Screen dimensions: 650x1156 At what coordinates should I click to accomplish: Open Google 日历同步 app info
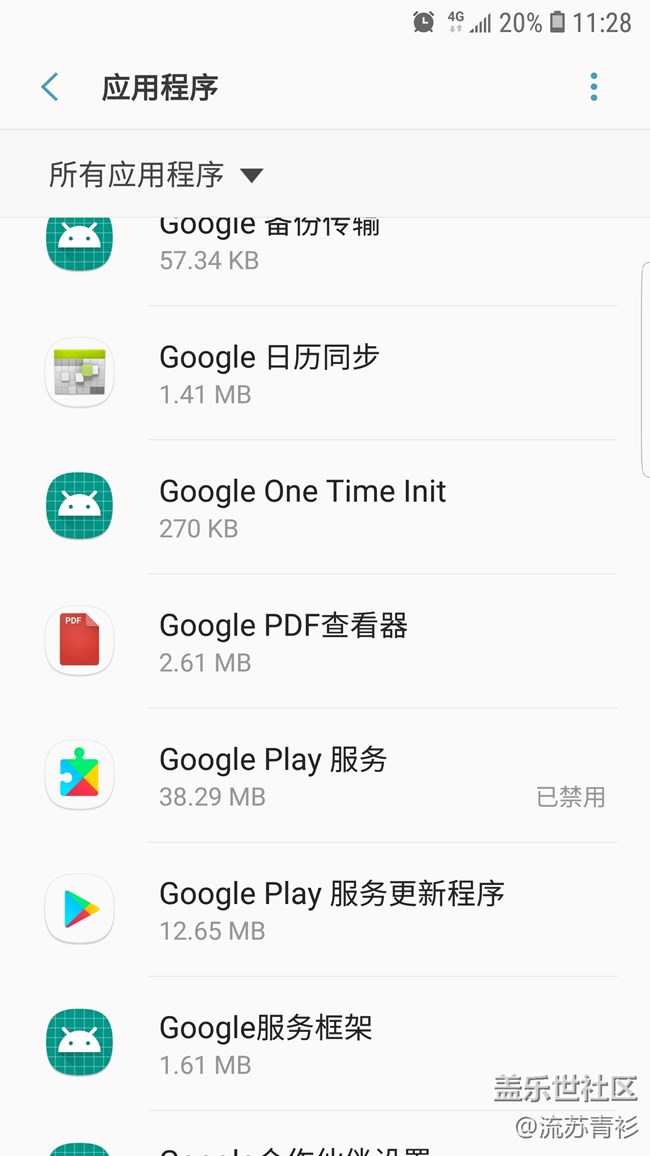330,373
